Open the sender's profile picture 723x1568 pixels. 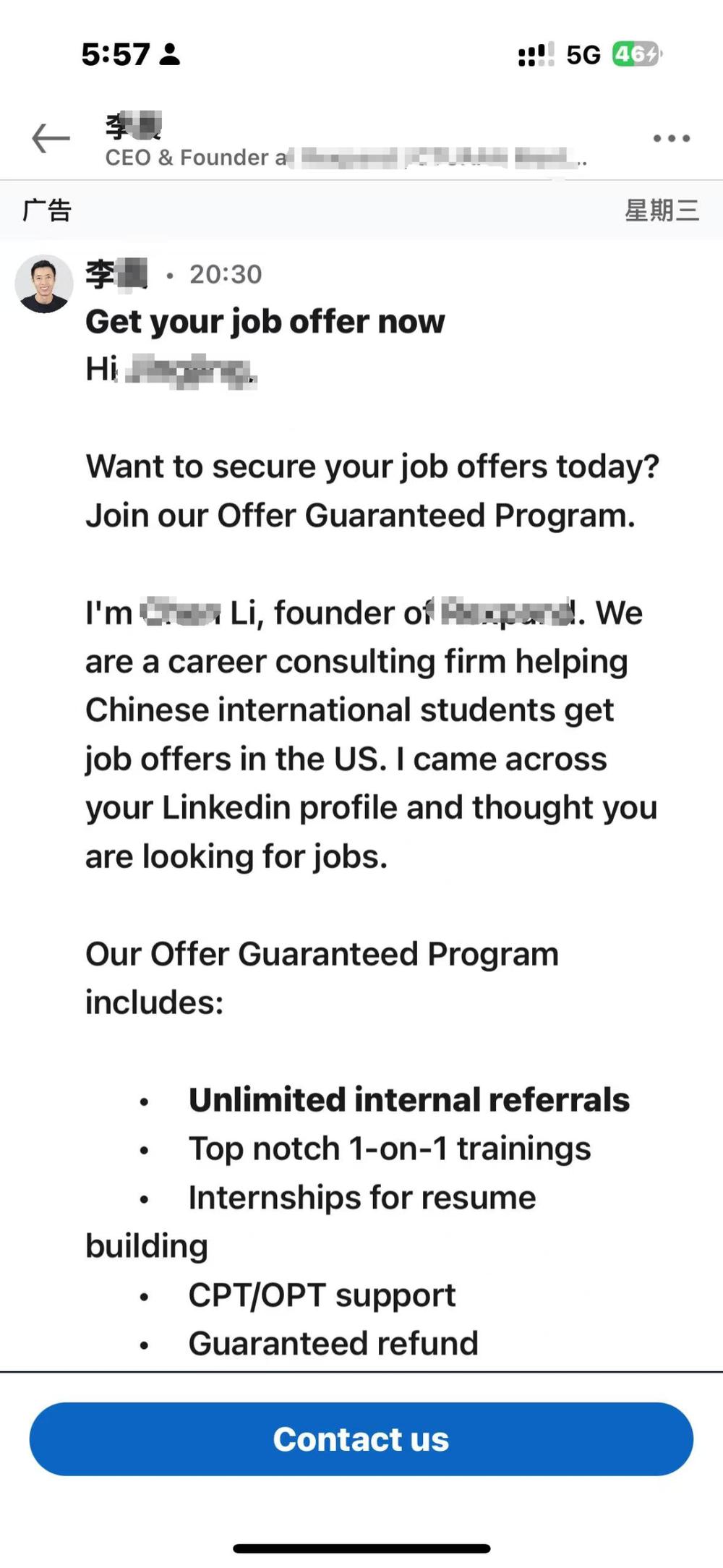click(44, 284)
